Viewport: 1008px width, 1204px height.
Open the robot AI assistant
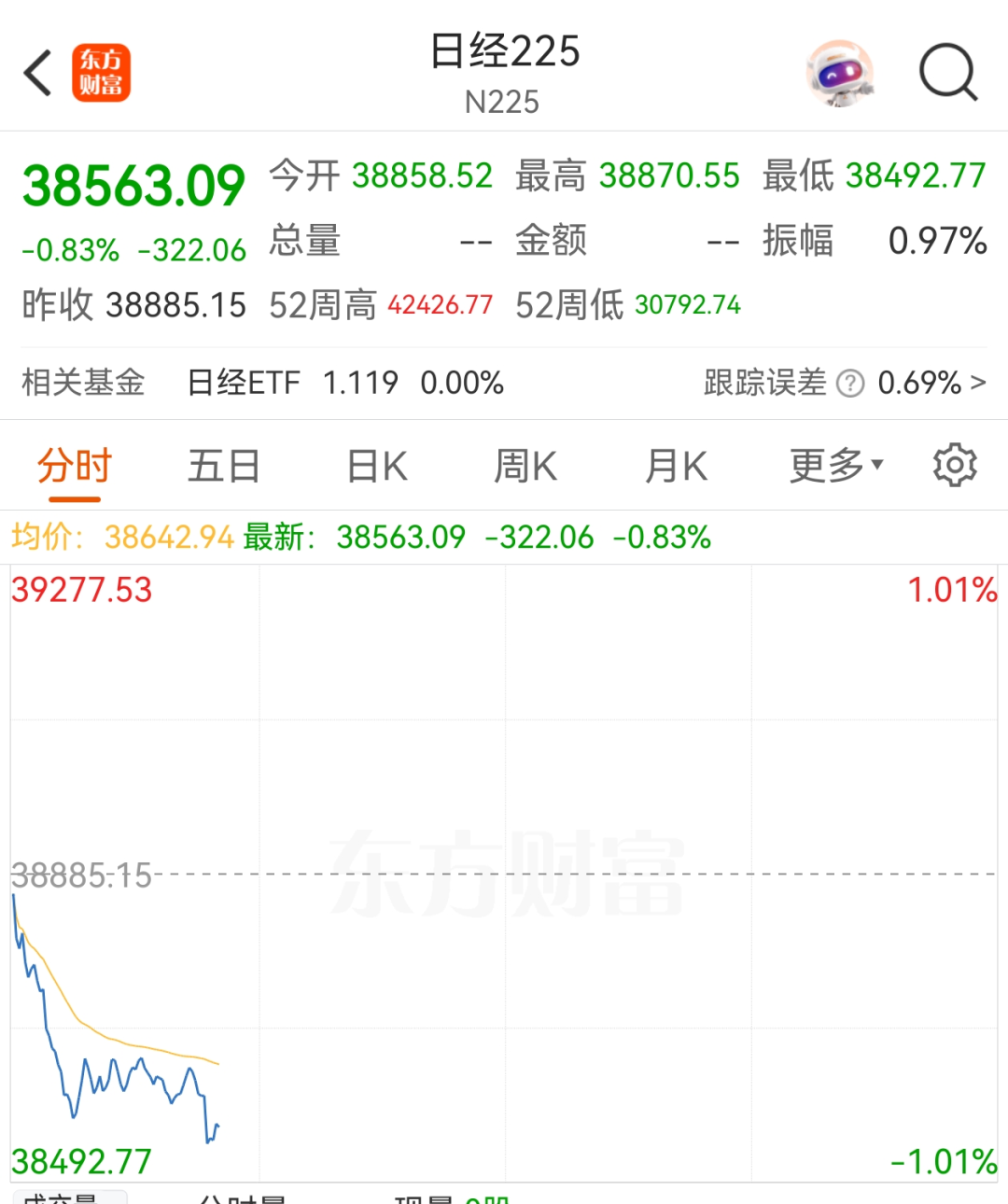click(839, 73)
